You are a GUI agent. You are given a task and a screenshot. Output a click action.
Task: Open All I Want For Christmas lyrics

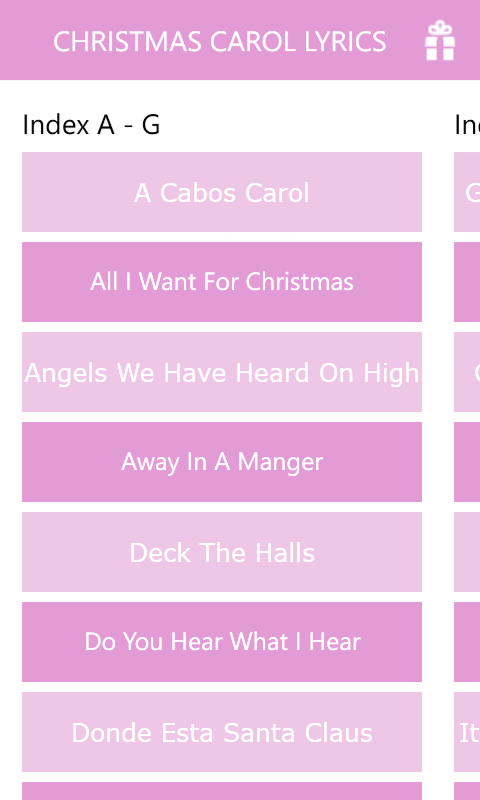(x=222, y=282)
